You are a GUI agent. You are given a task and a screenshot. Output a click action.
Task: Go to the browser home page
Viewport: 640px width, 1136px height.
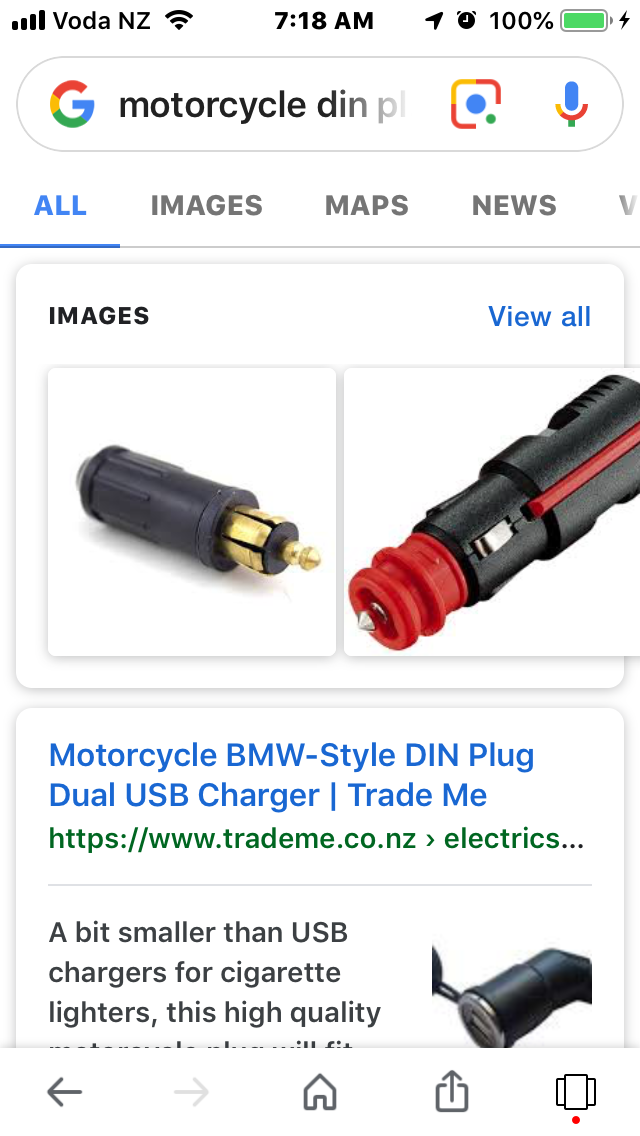pyautogui.click(x=320, y=1092)
